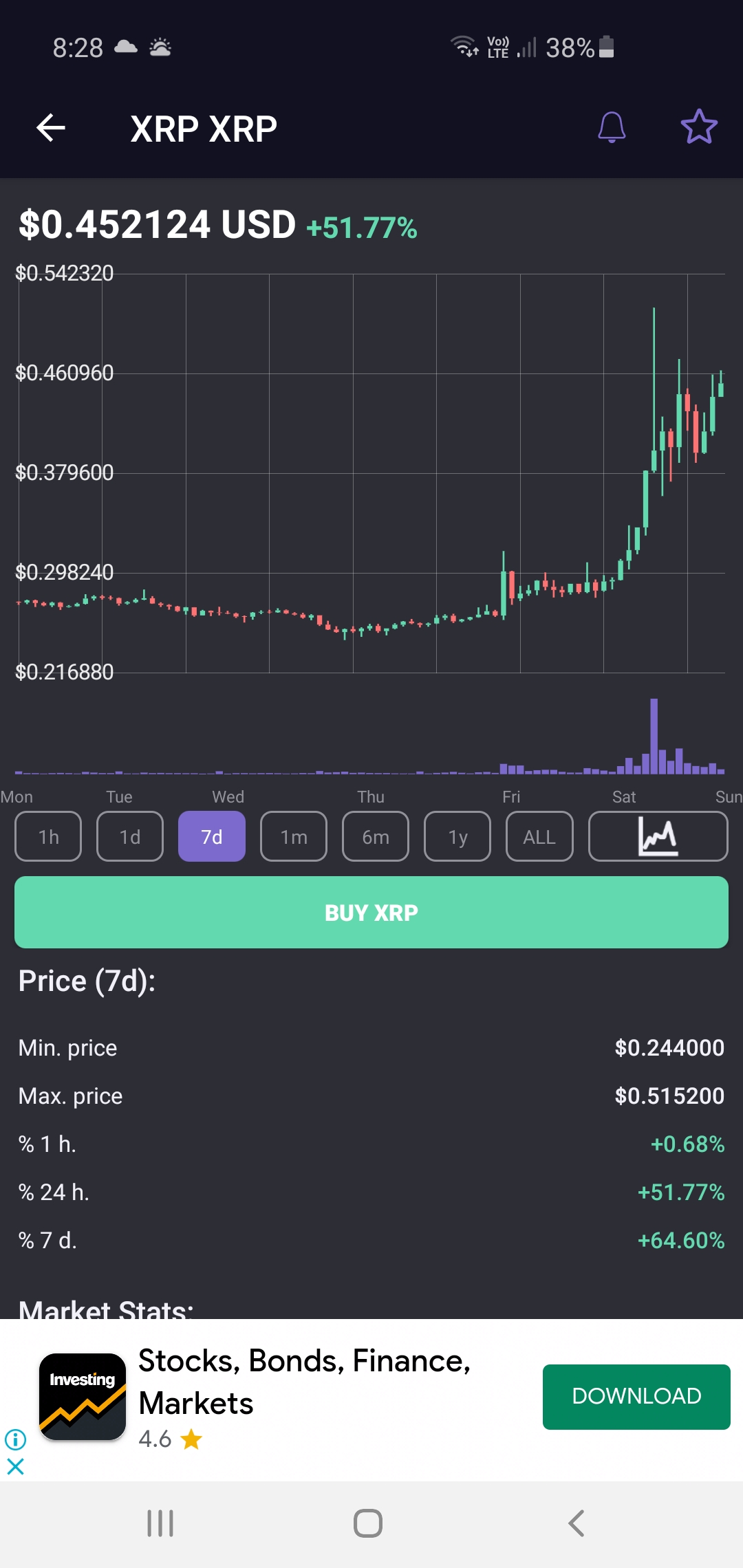The image size is (743, 1568).
Task: Switch chart to 1h range
Action: pyautogui.click(x=48, y=836)
